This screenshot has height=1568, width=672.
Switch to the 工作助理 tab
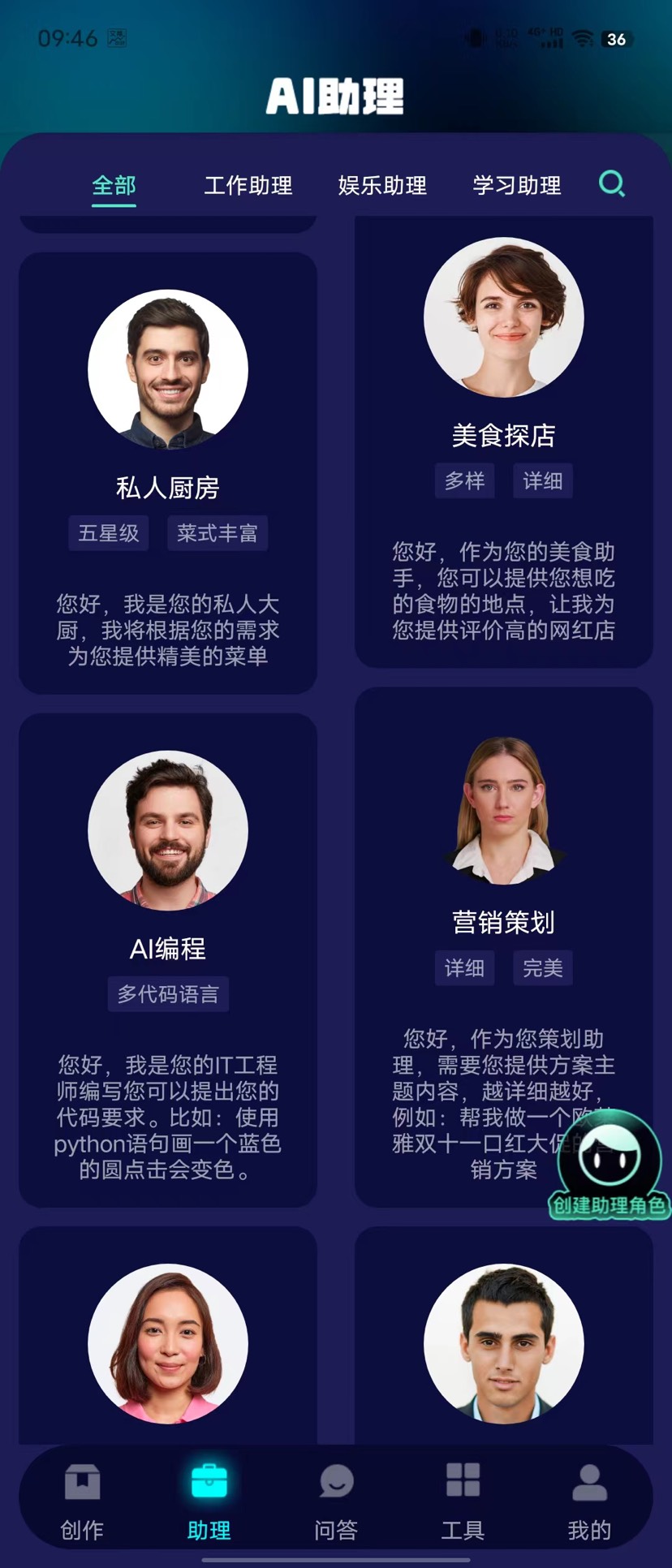[248, 186]
